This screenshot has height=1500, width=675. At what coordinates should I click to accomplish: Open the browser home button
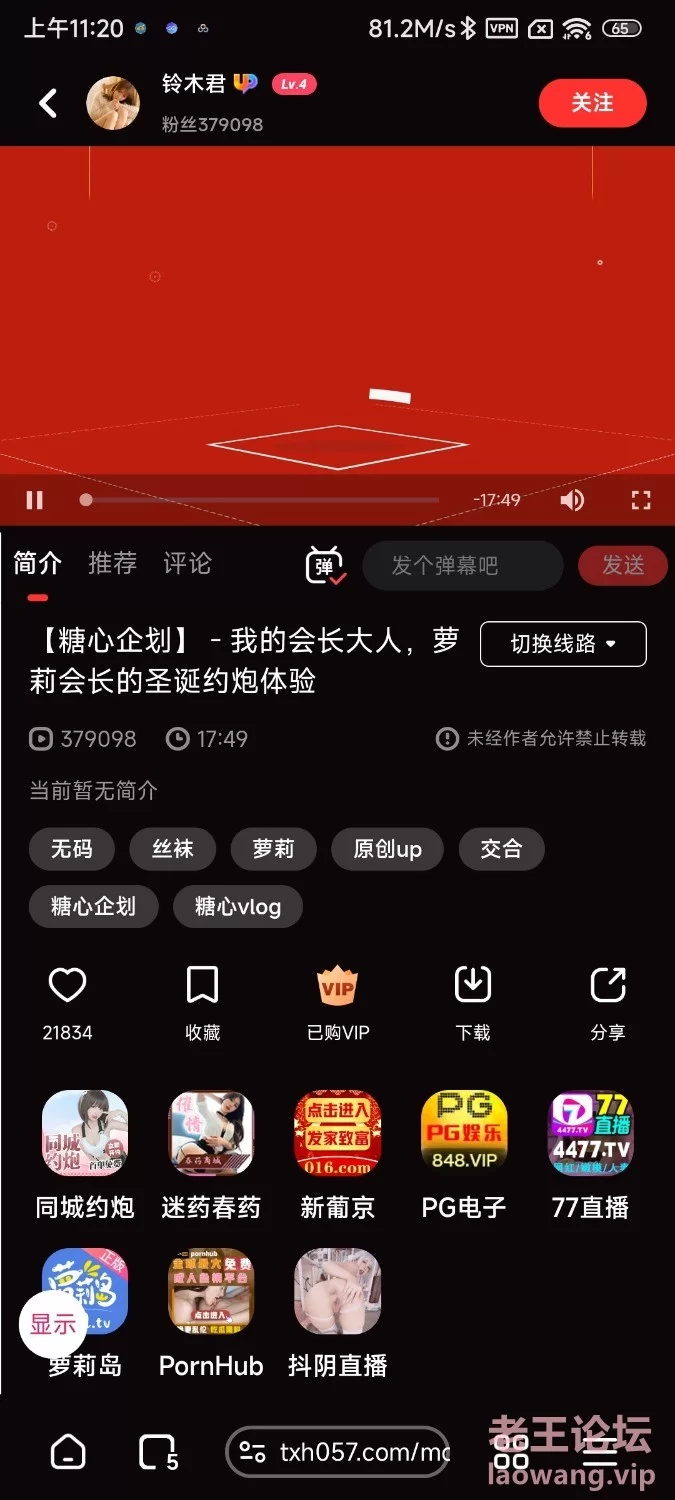(x=68, y=1451)
